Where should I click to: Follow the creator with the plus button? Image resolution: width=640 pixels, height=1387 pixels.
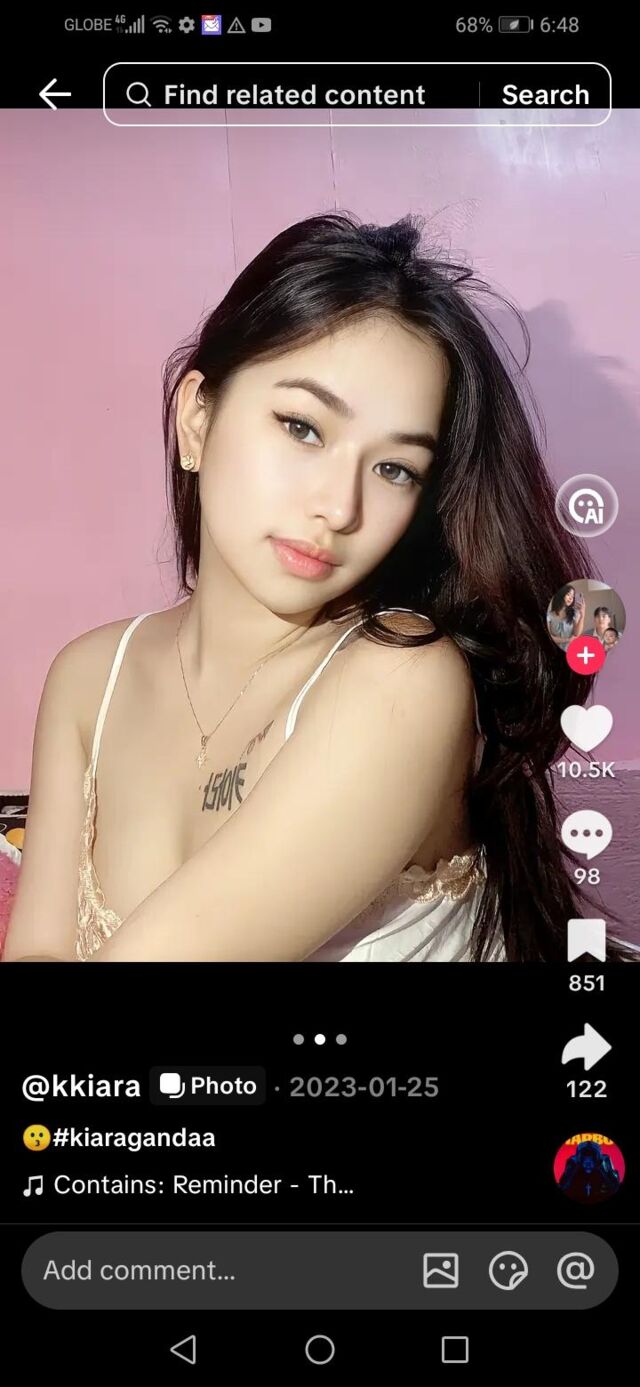point(586,656)
